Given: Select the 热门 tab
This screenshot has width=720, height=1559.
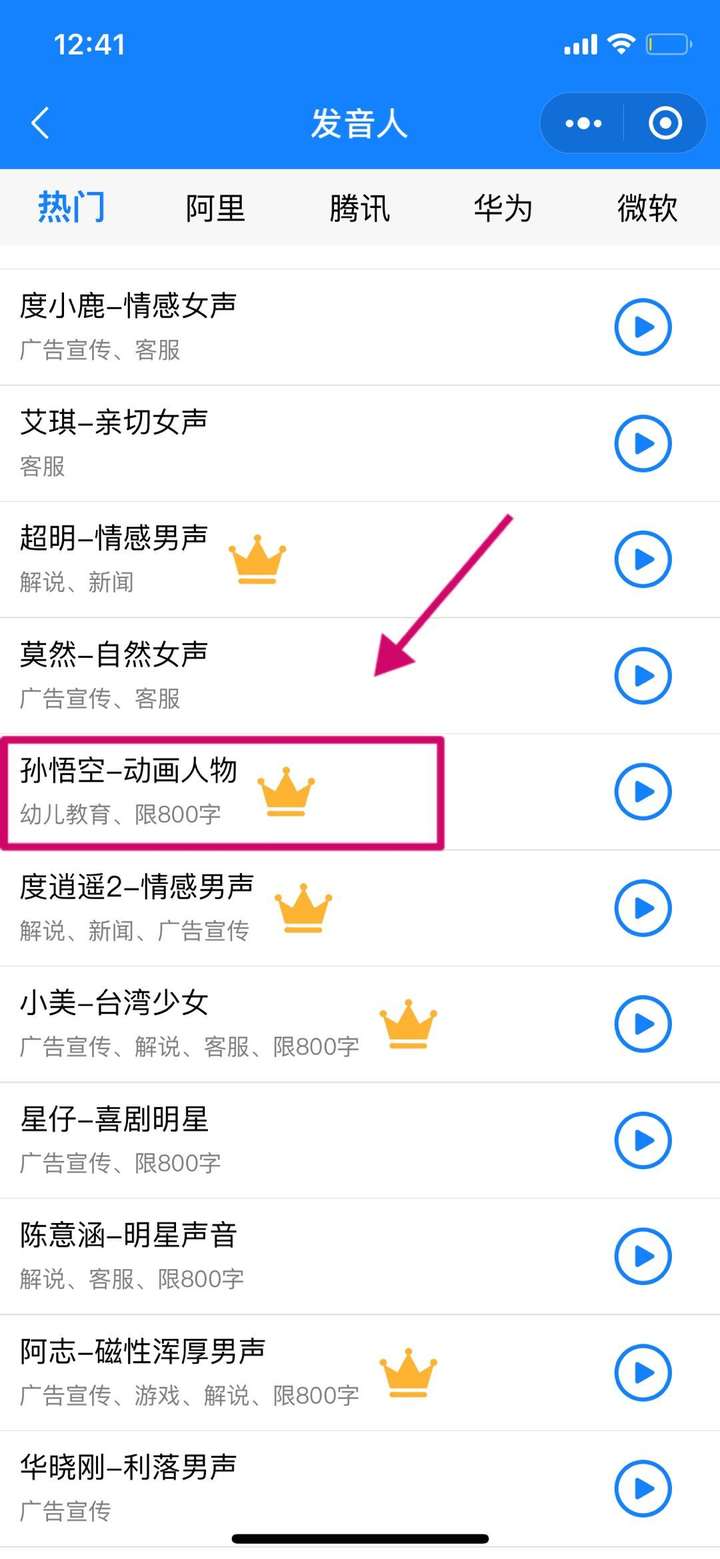Looking at the screenshot, I should [72, 208].
